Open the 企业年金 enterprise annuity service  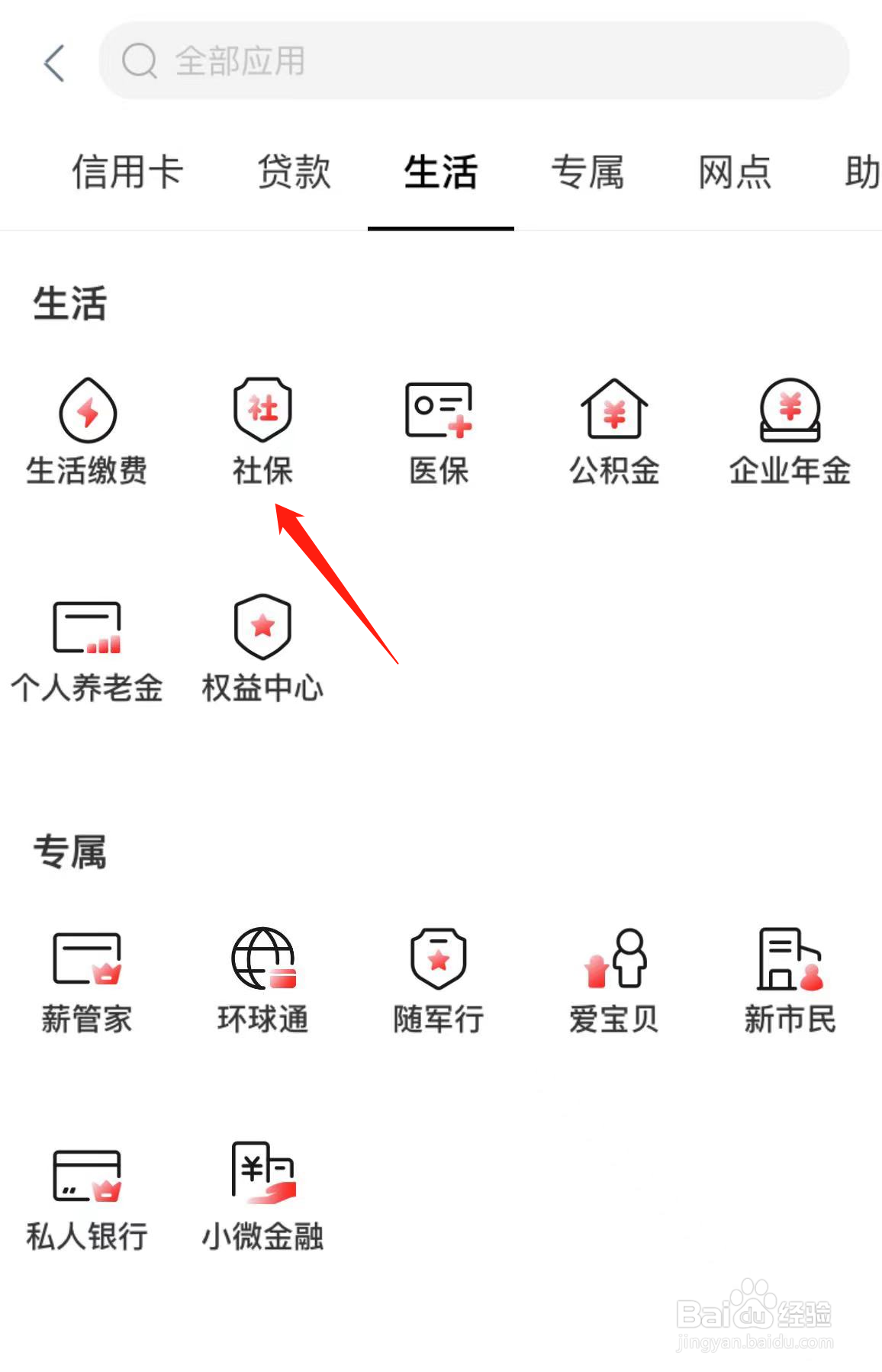click(790, 431)
